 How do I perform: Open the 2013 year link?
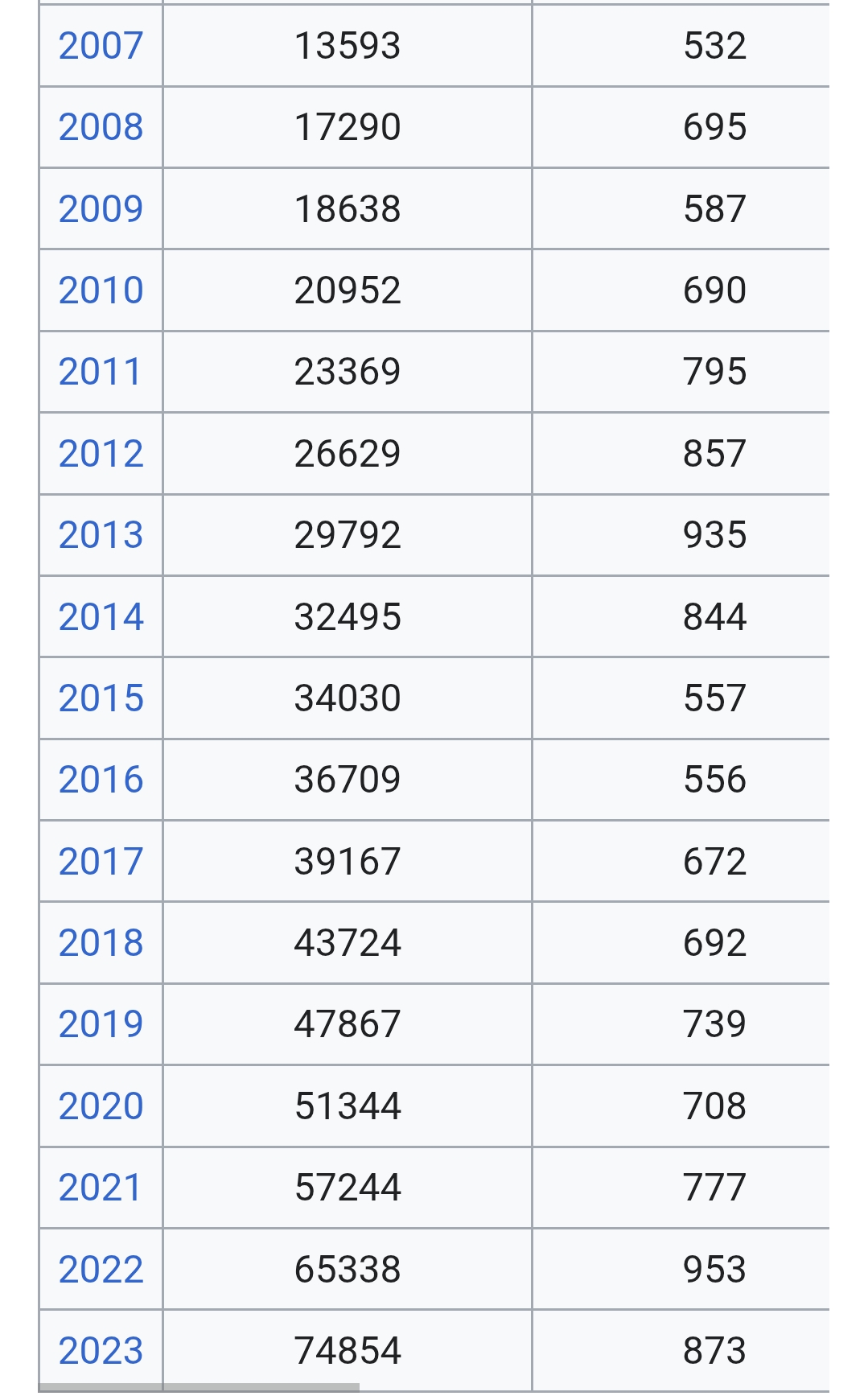101,535
